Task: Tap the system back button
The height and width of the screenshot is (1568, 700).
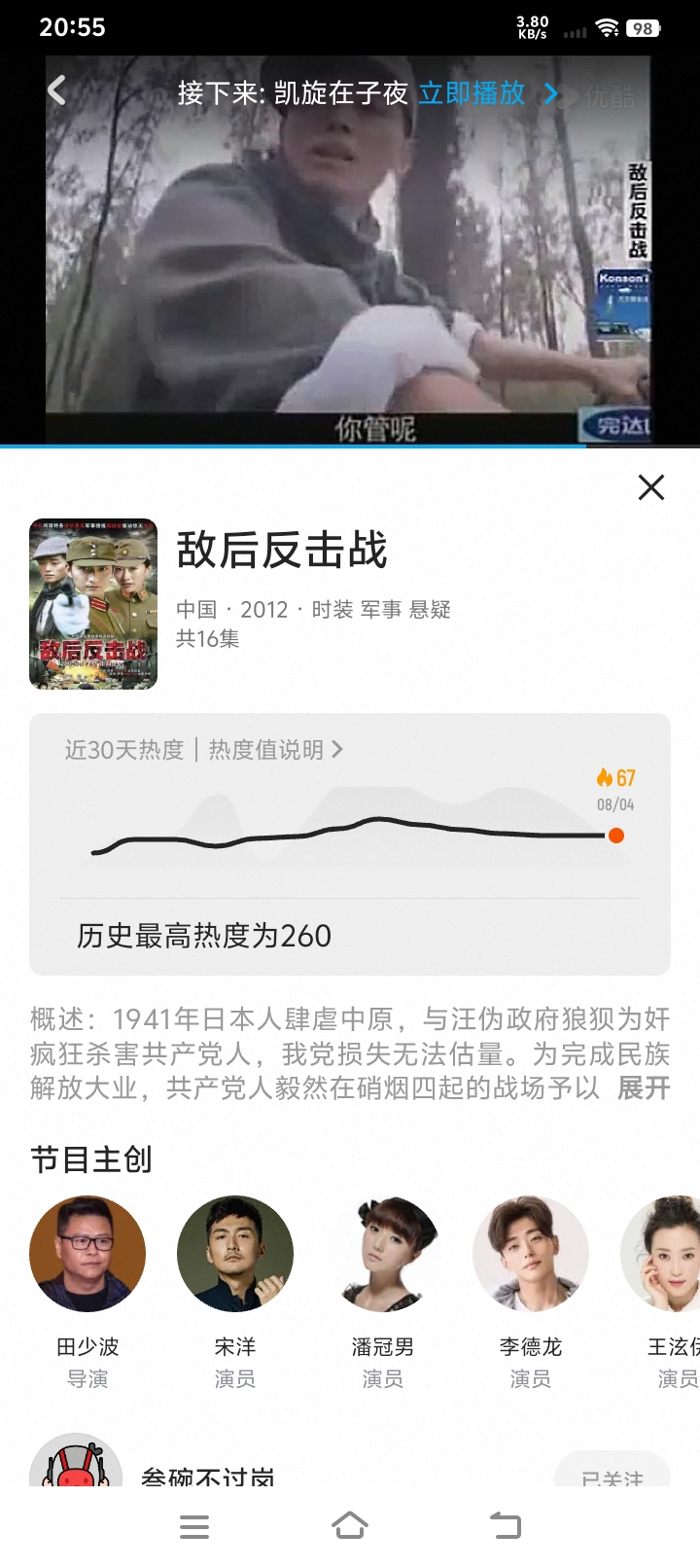Action: click(x=505, y=1525)
